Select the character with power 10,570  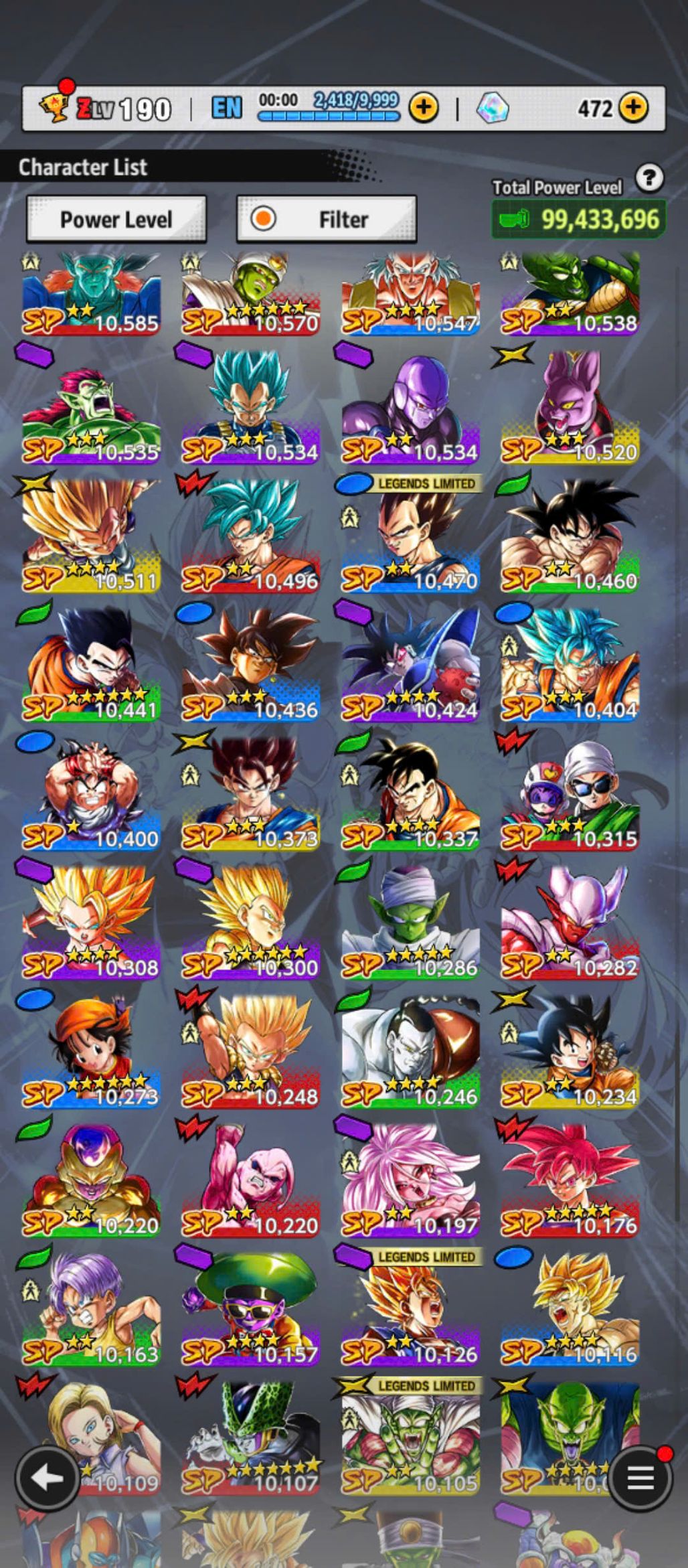tap(250, 295)
